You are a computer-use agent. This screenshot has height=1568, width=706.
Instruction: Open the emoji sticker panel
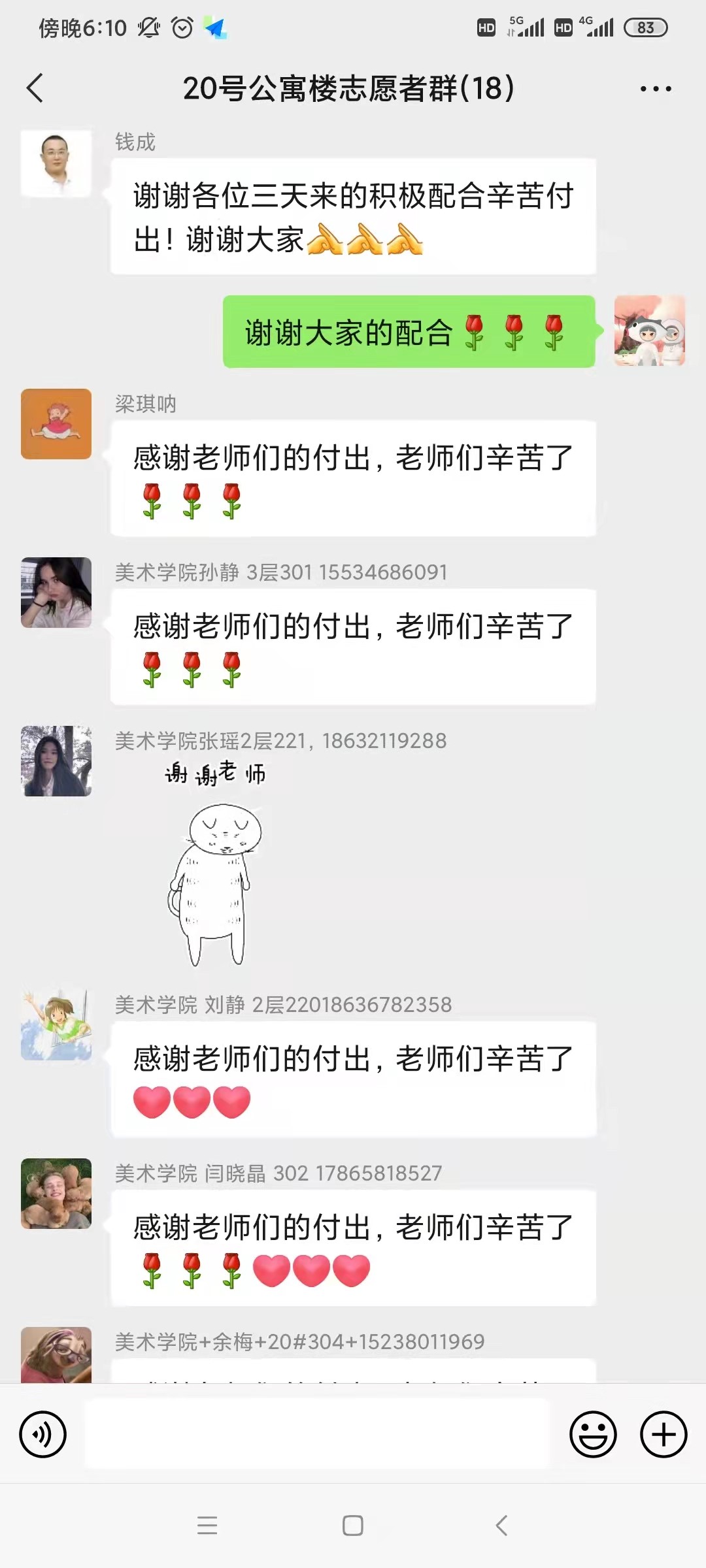click(593, 1435)
